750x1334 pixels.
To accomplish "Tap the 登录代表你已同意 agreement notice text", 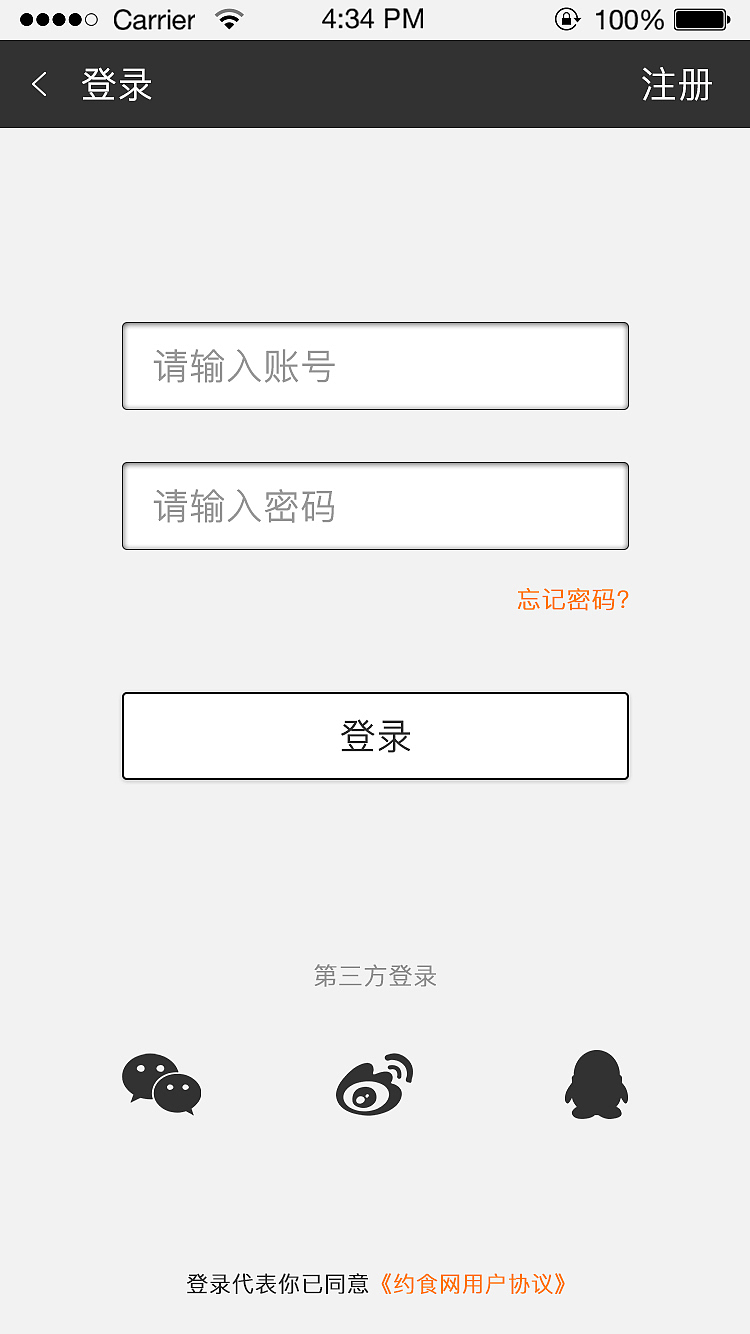I will (x=276, y=1283).
